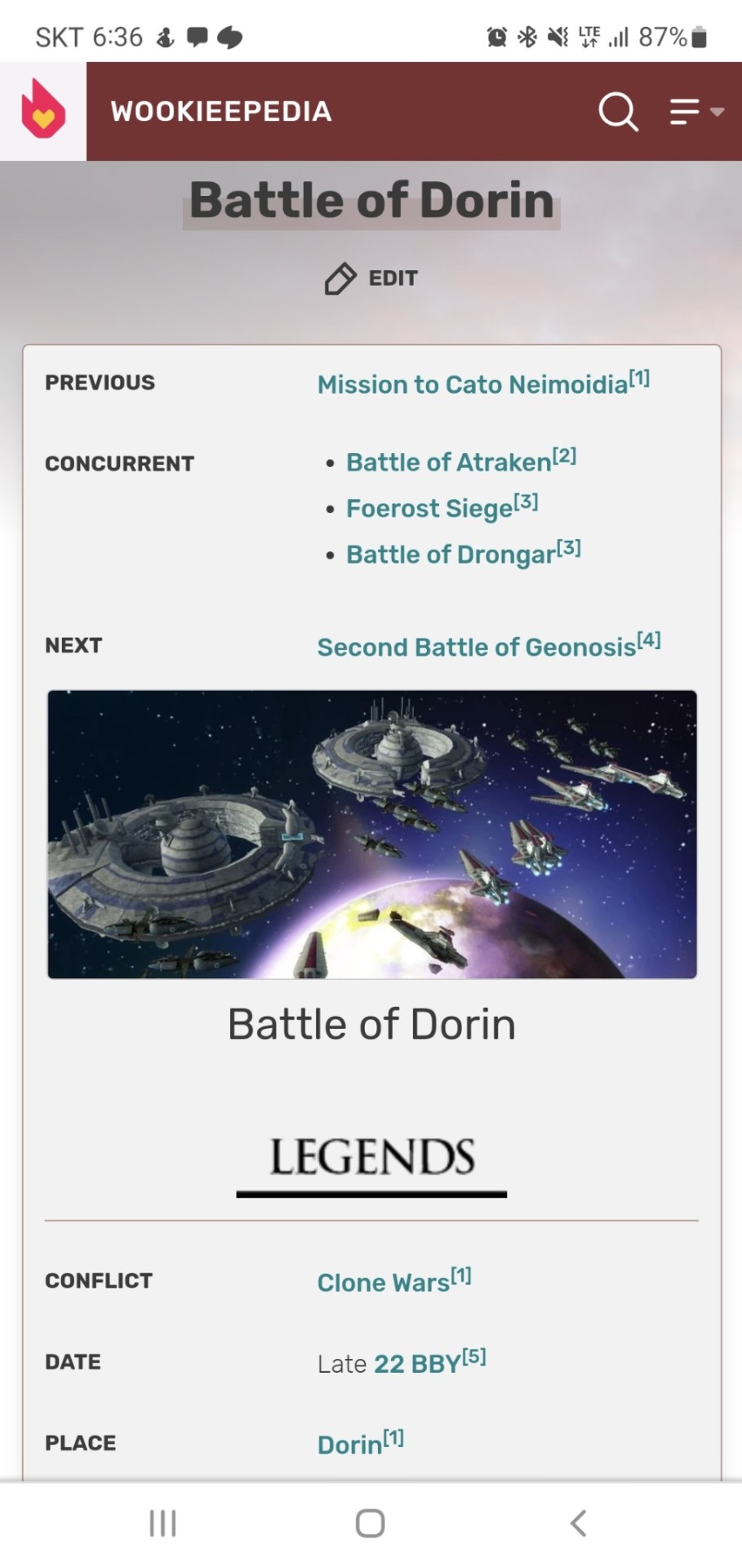
Task: Open Second Battle of Geonosis link
Action: [x=476, y=648]
